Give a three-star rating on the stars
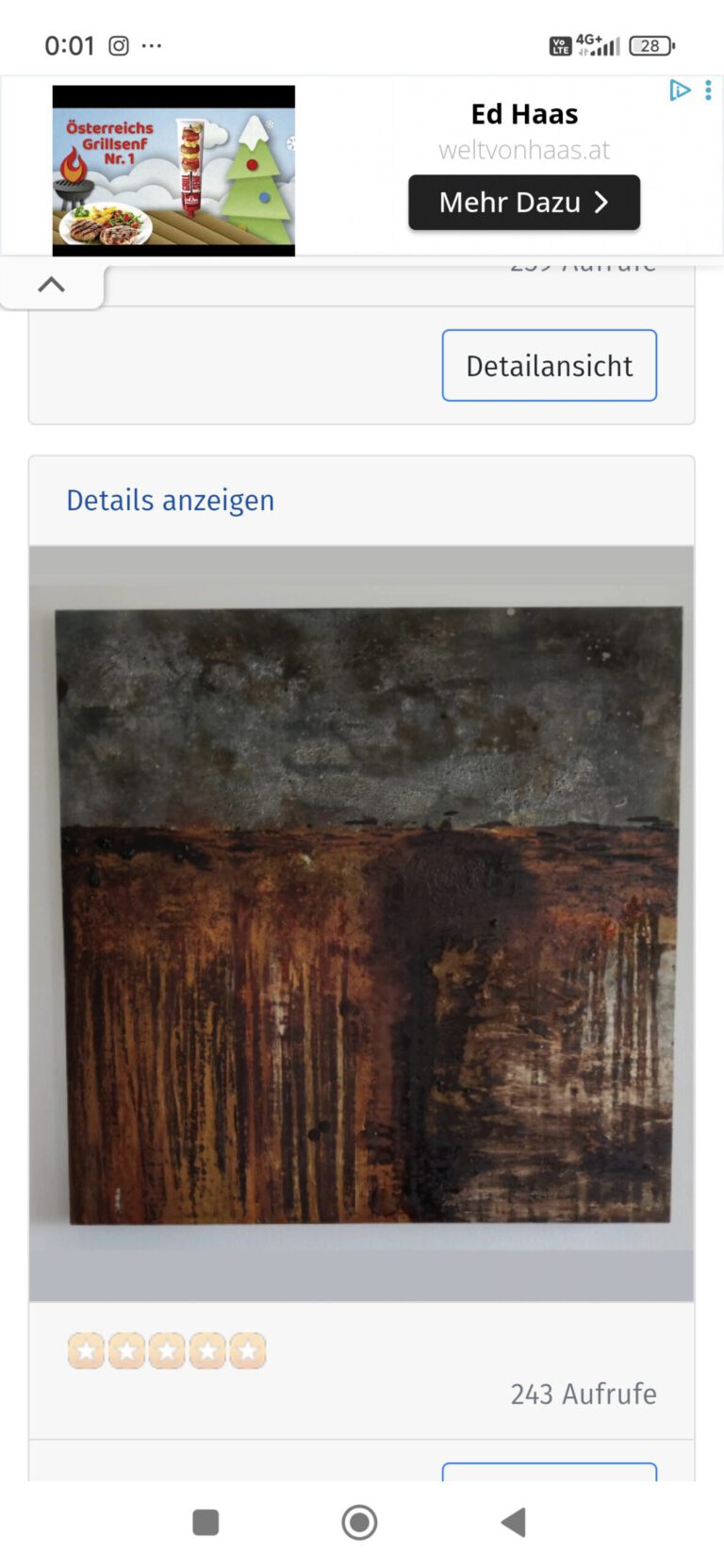Image resolution: width=724 pixels, height=1568 pixels. (167, 1350)
